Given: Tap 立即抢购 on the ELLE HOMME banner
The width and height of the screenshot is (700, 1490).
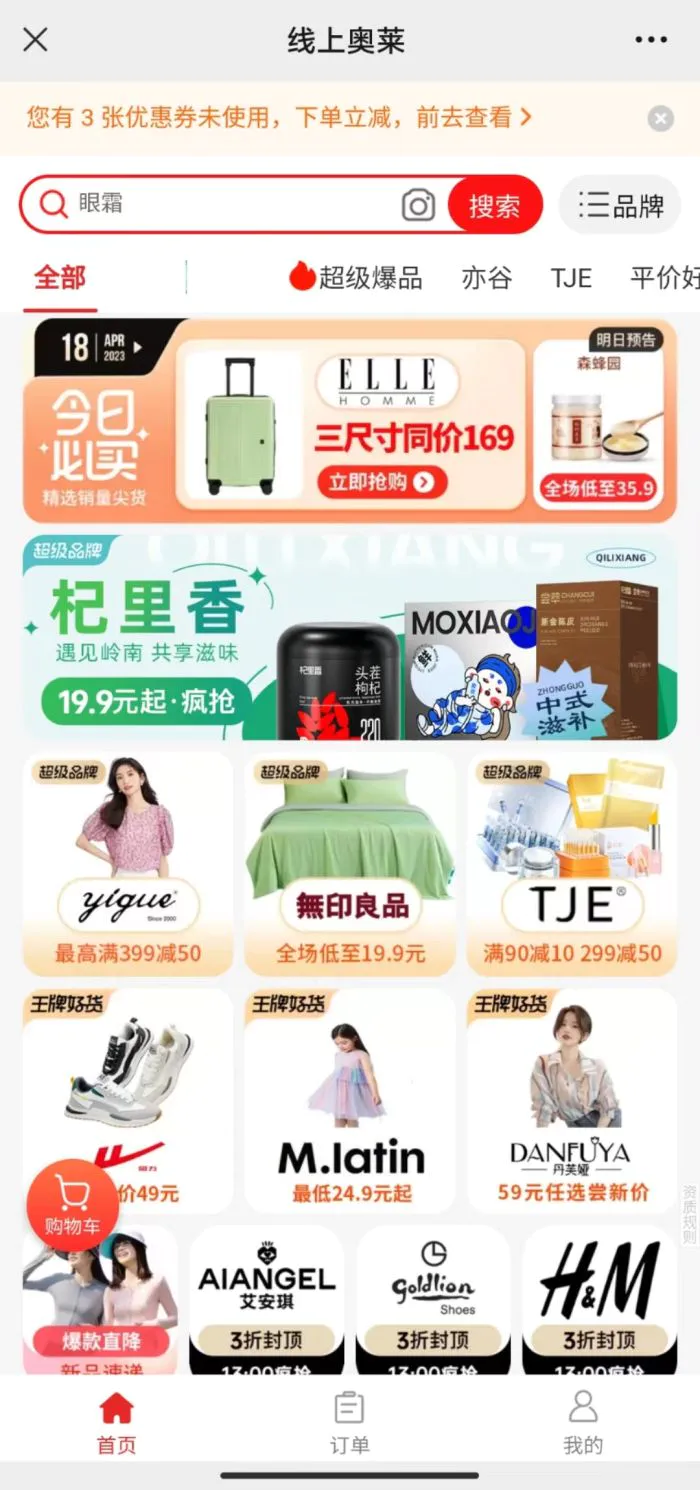Looking at the screenshot, I should tap(381, 482).
